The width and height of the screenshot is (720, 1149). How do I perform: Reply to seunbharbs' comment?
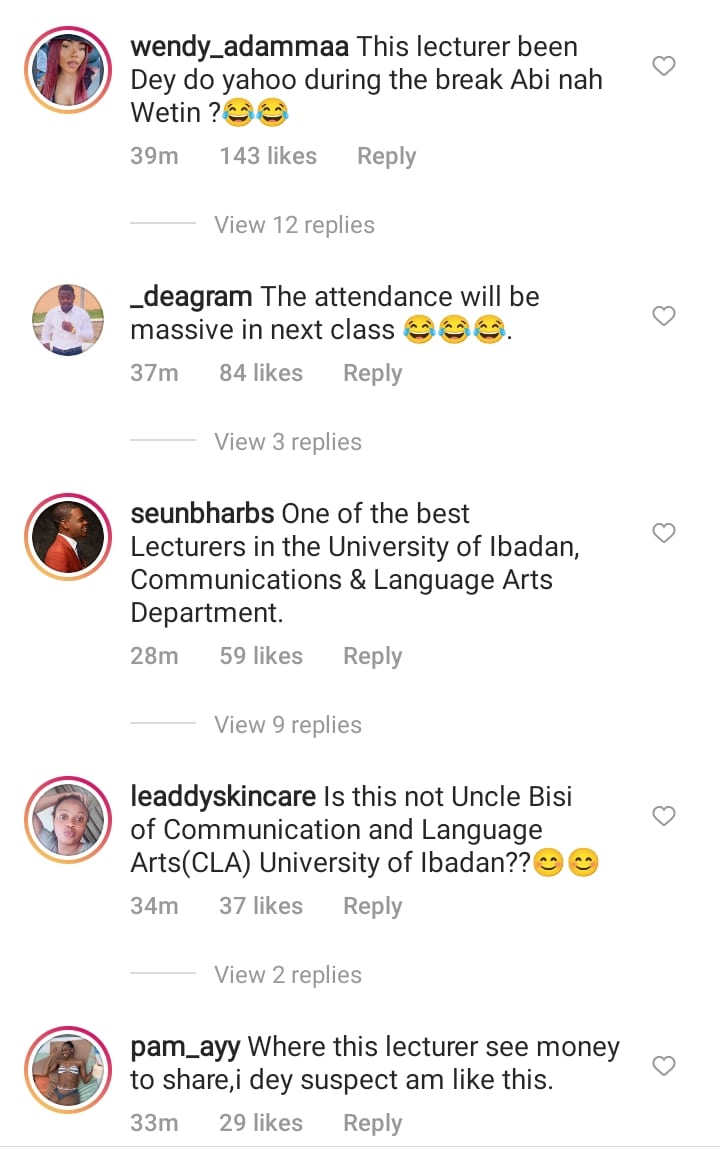372,657
